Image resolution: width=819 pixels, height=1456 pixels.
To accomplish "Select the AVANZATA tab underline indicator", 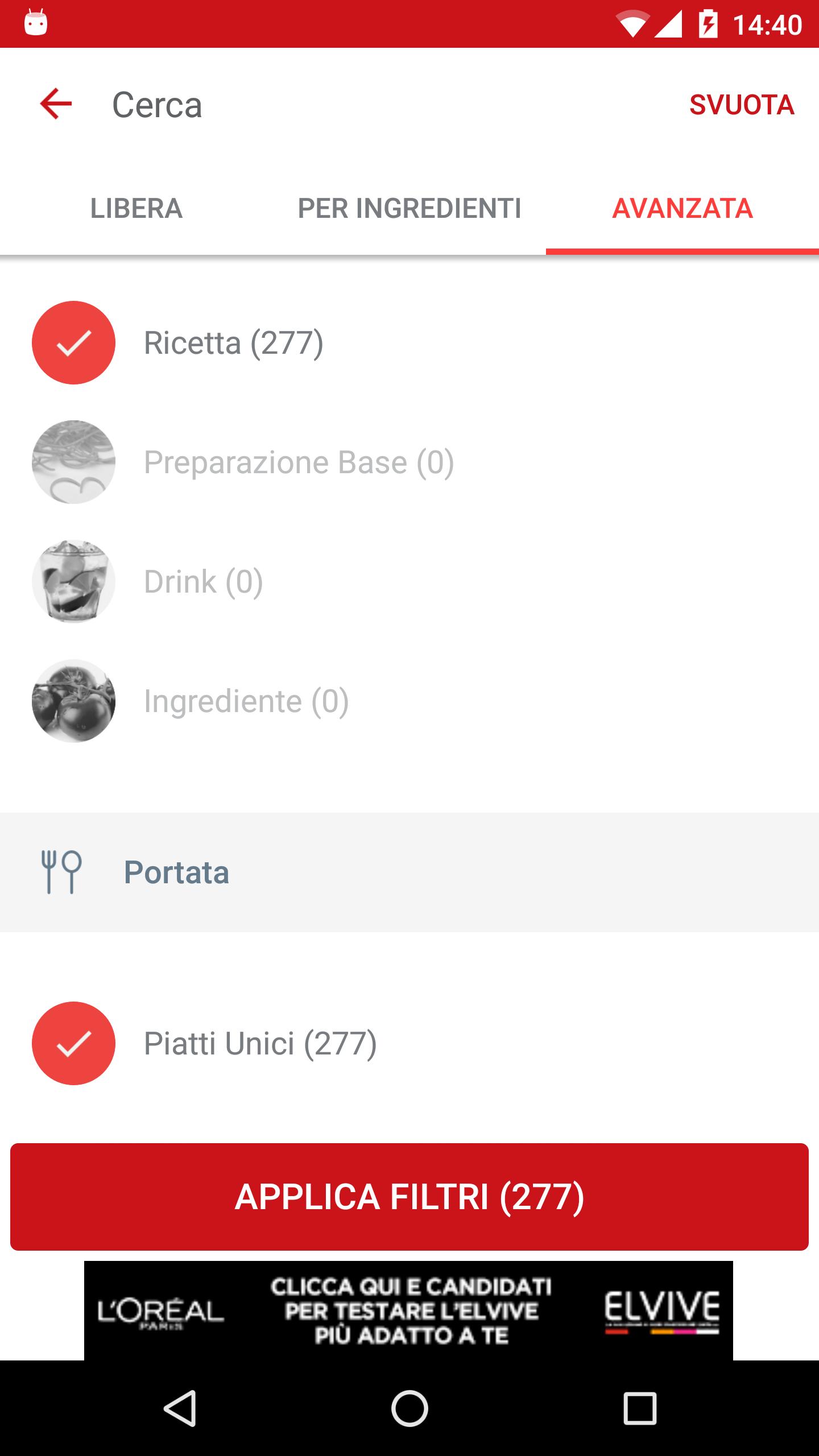I will [681, 249].
